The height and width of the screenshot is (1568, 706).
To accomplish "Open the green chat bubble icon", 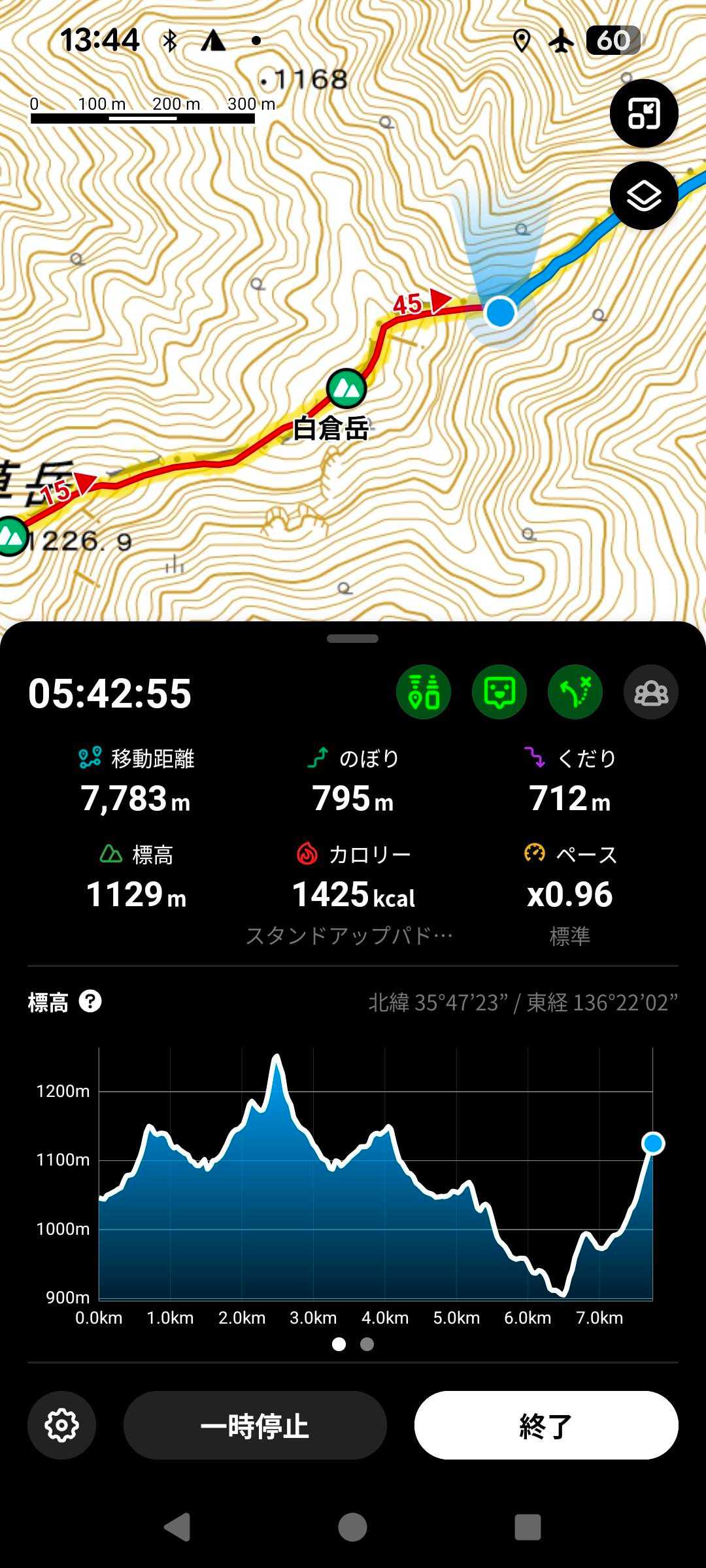I will click(499, 692).
